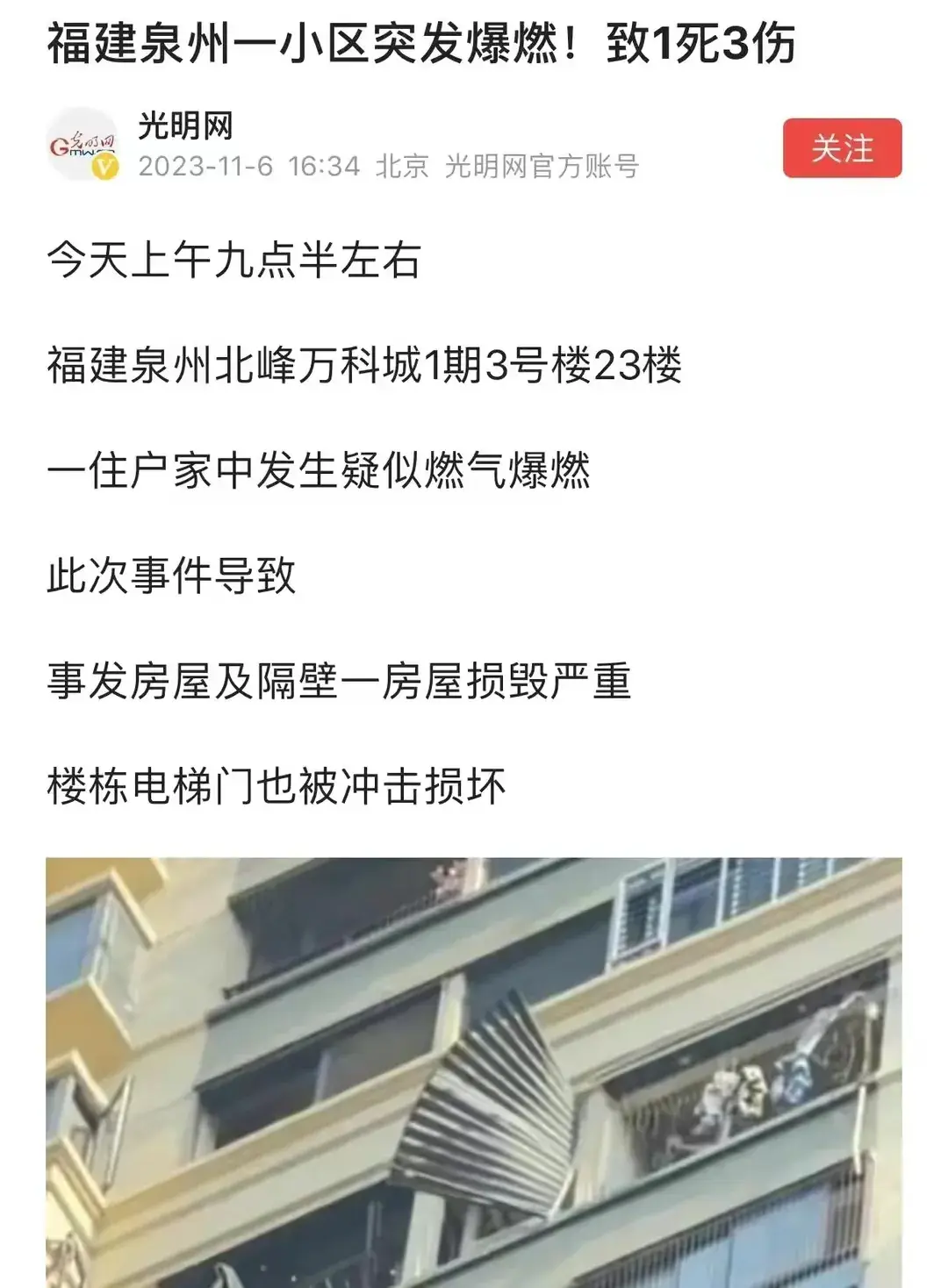
Task: Follow 光明网 with the 关注 button
Action: [842, 148]
